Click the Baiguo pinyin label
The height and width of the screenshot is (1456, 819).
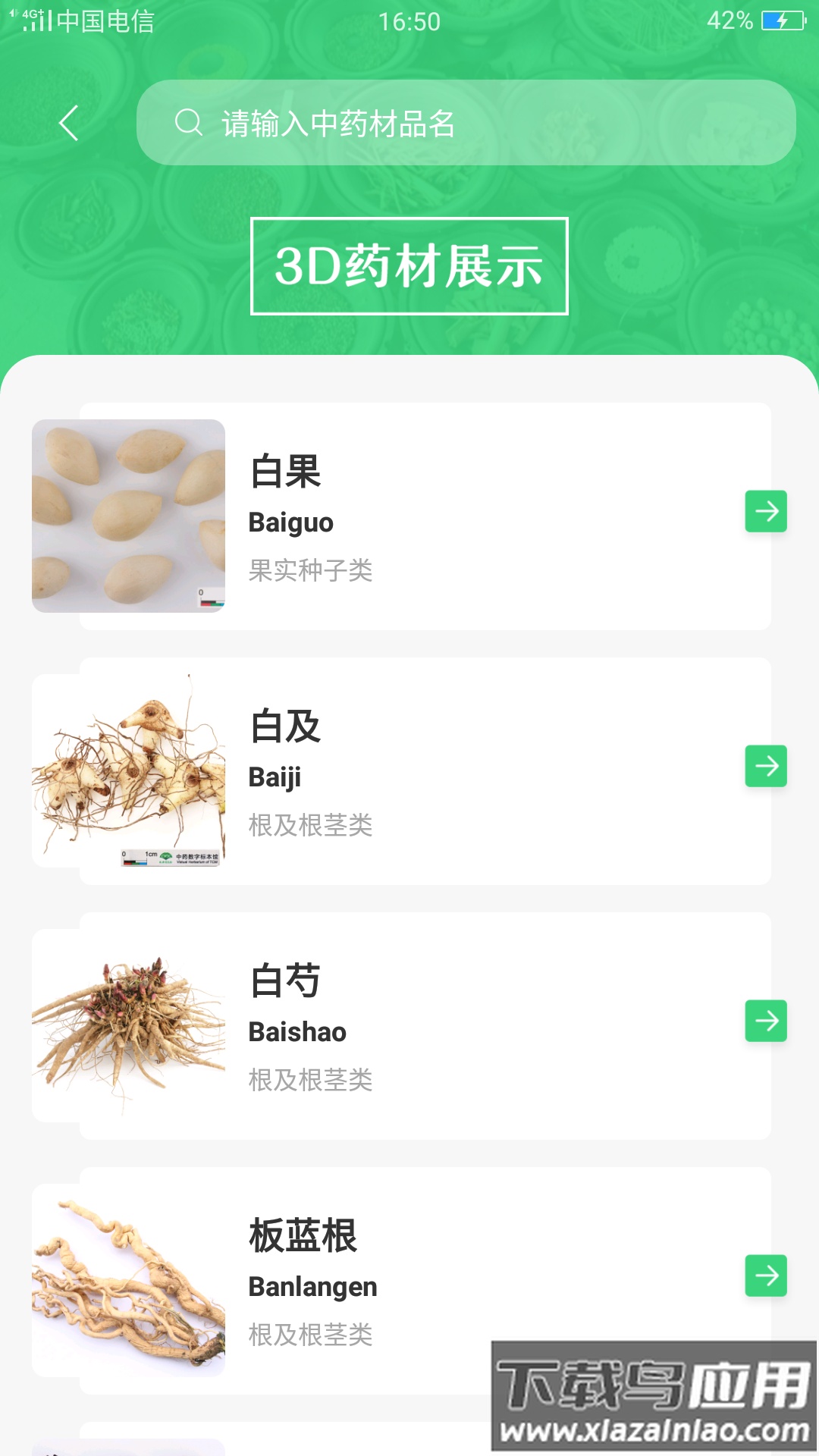(292, 522)
